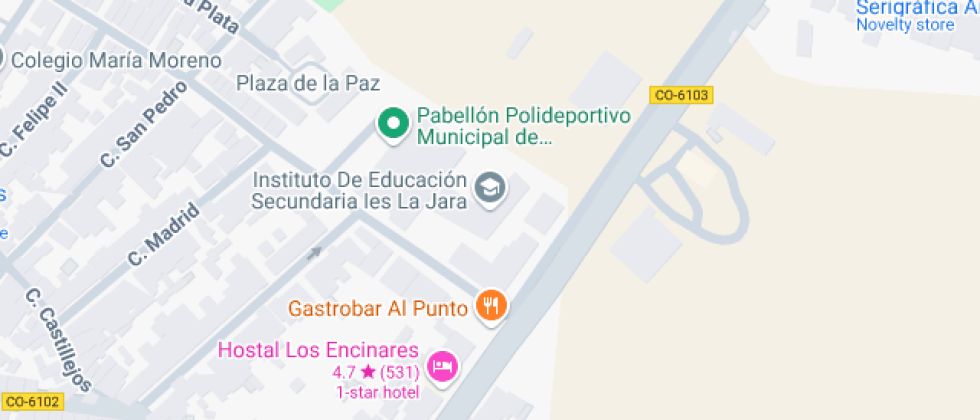
Task: Open Instituto De Educación Secundaria La Jara marker
Action: (x=491, y=189)
